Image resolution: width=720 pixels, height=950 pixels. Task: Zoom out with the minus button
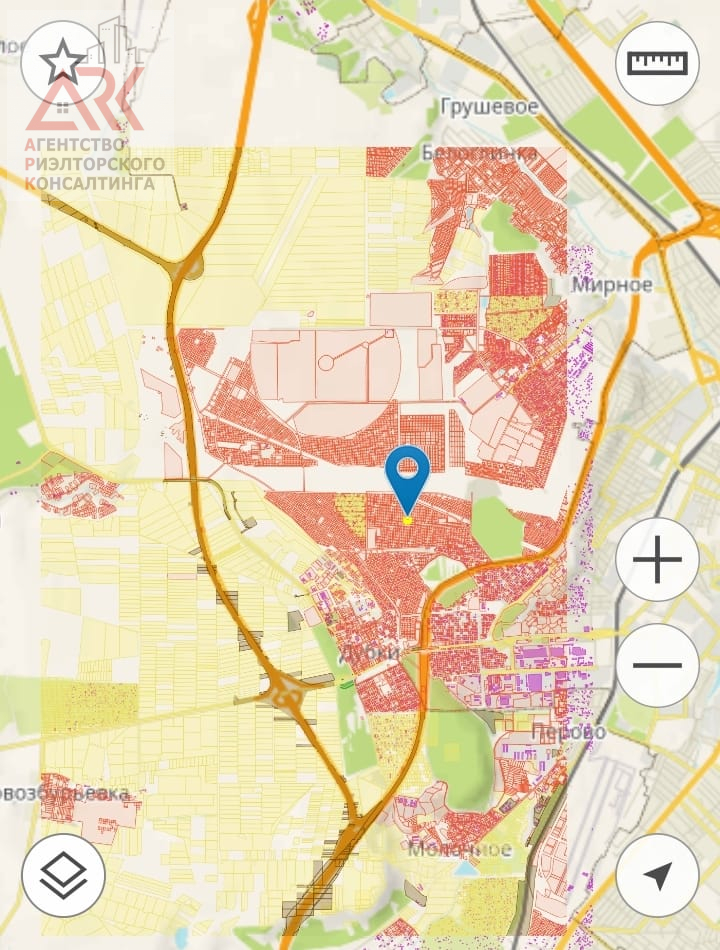(x=657, y=665)
